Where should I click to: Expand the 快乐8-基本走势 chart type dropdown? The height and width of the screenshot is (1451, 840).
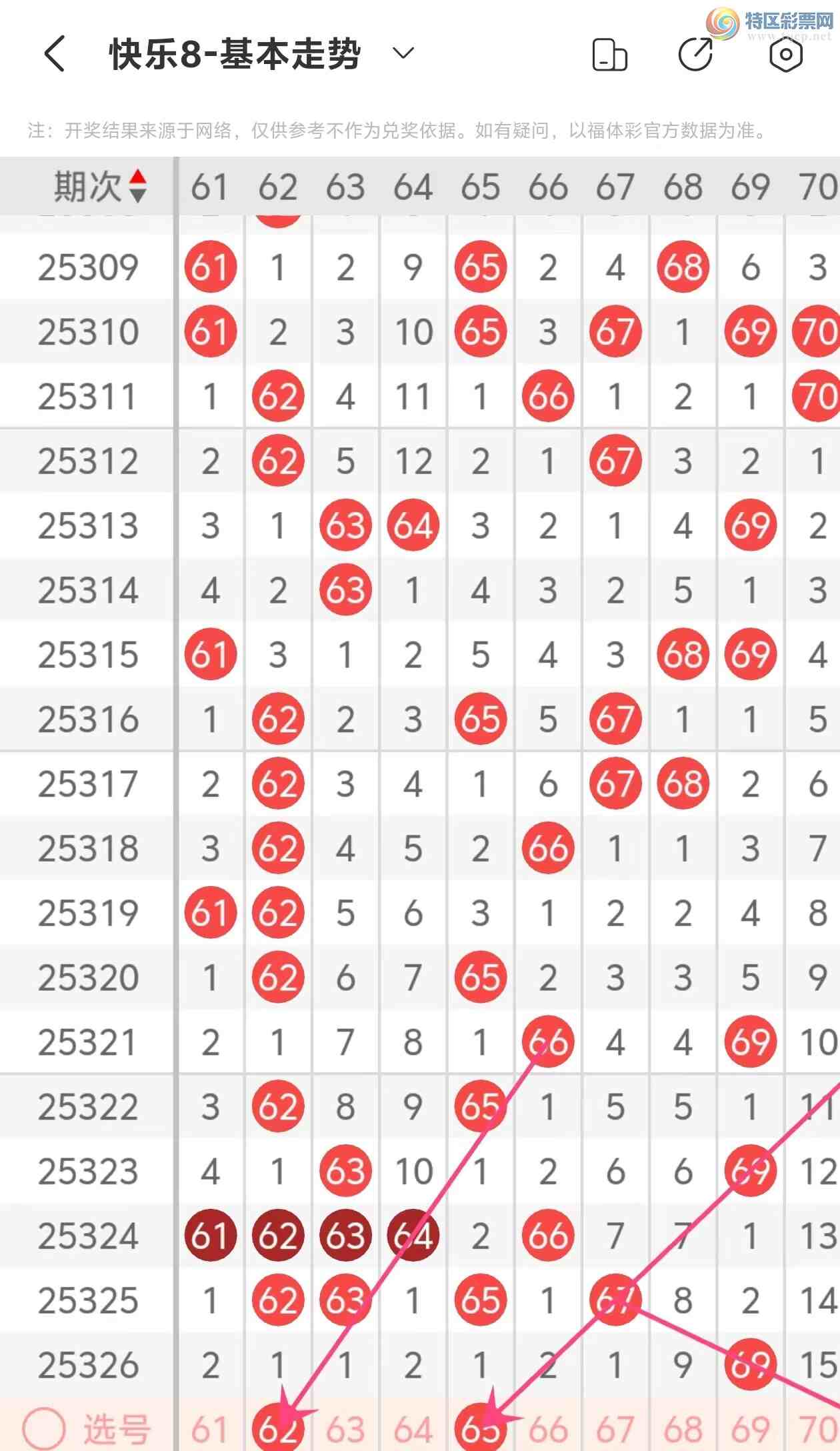click(403, 53)
